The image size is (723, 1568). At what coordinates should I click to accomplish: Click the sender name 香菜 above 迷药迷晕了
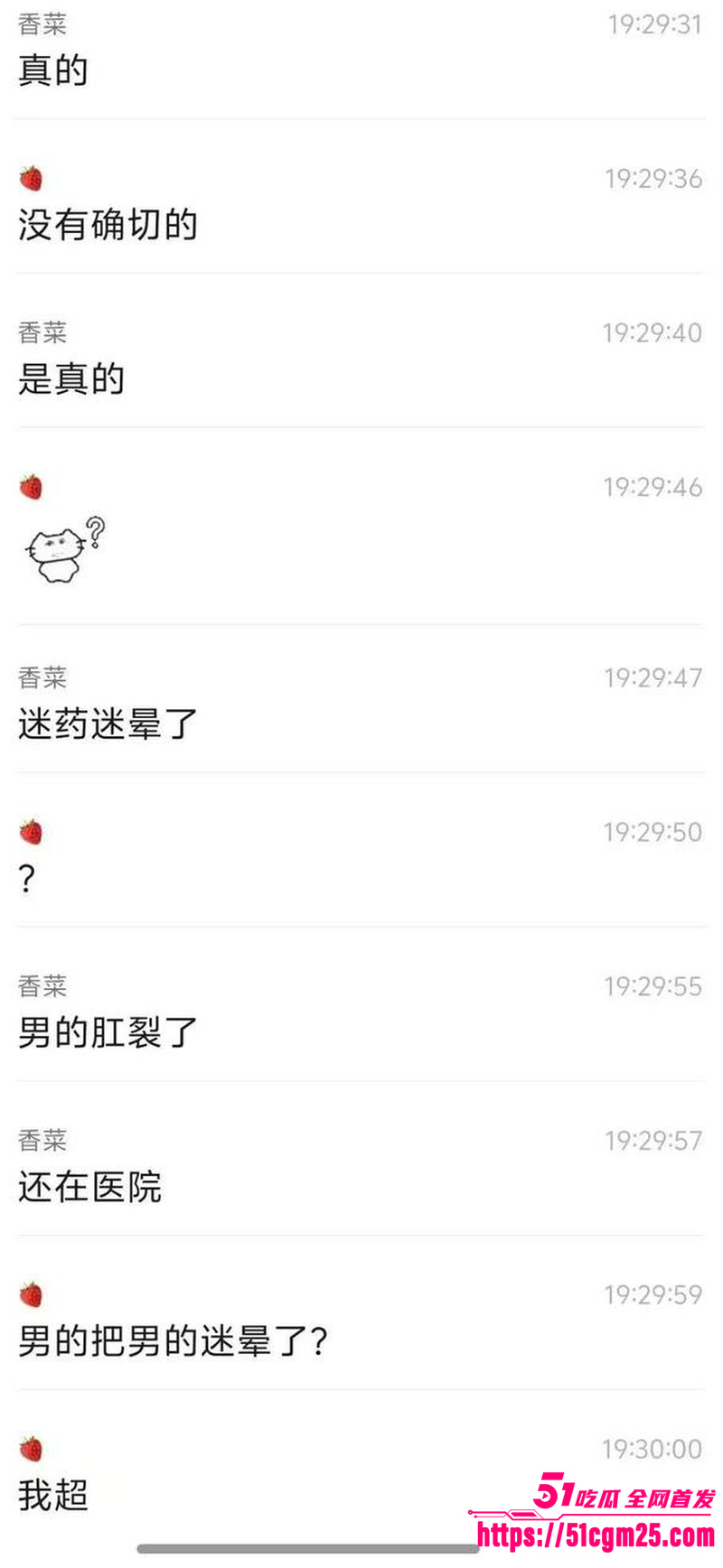41,678
